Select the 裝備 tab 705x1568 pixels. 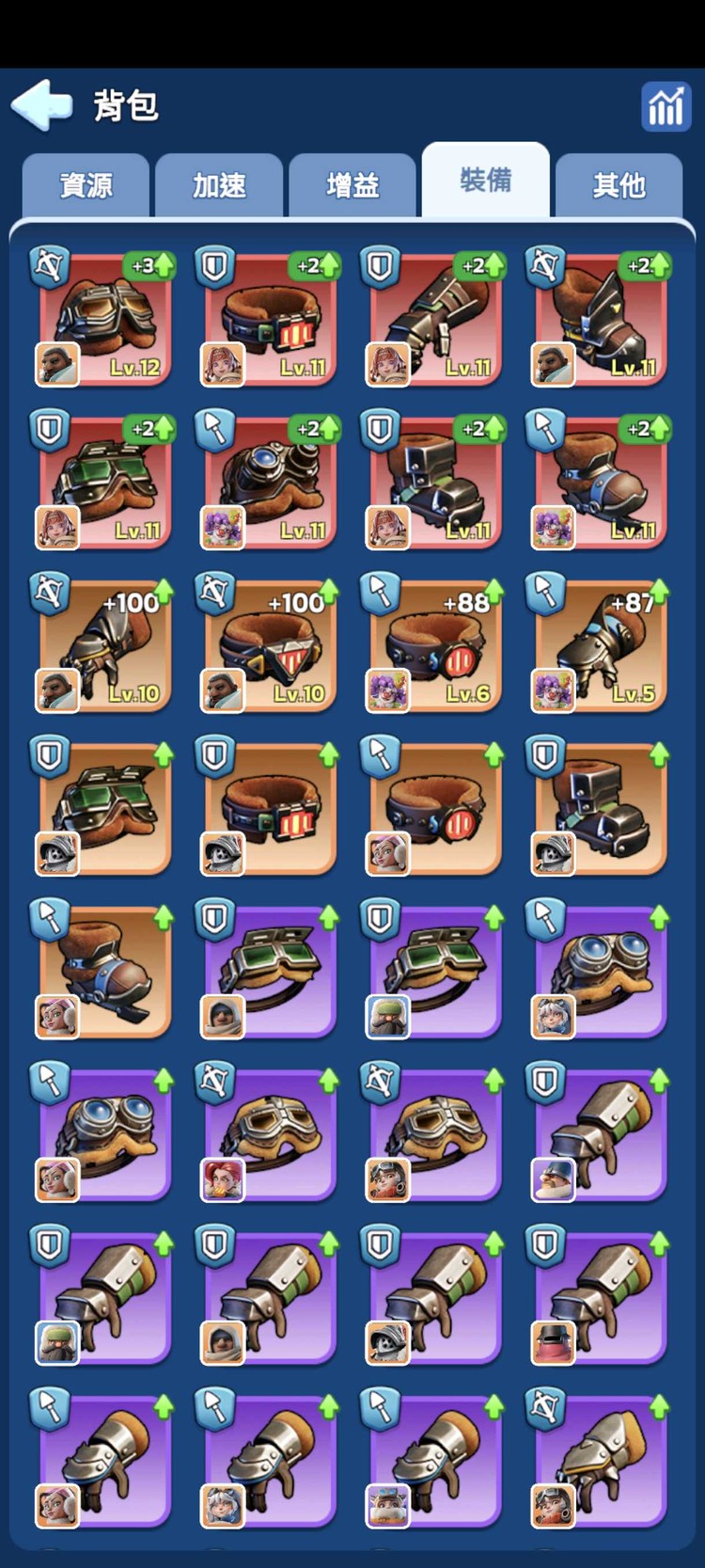click(x=485, y=181)
